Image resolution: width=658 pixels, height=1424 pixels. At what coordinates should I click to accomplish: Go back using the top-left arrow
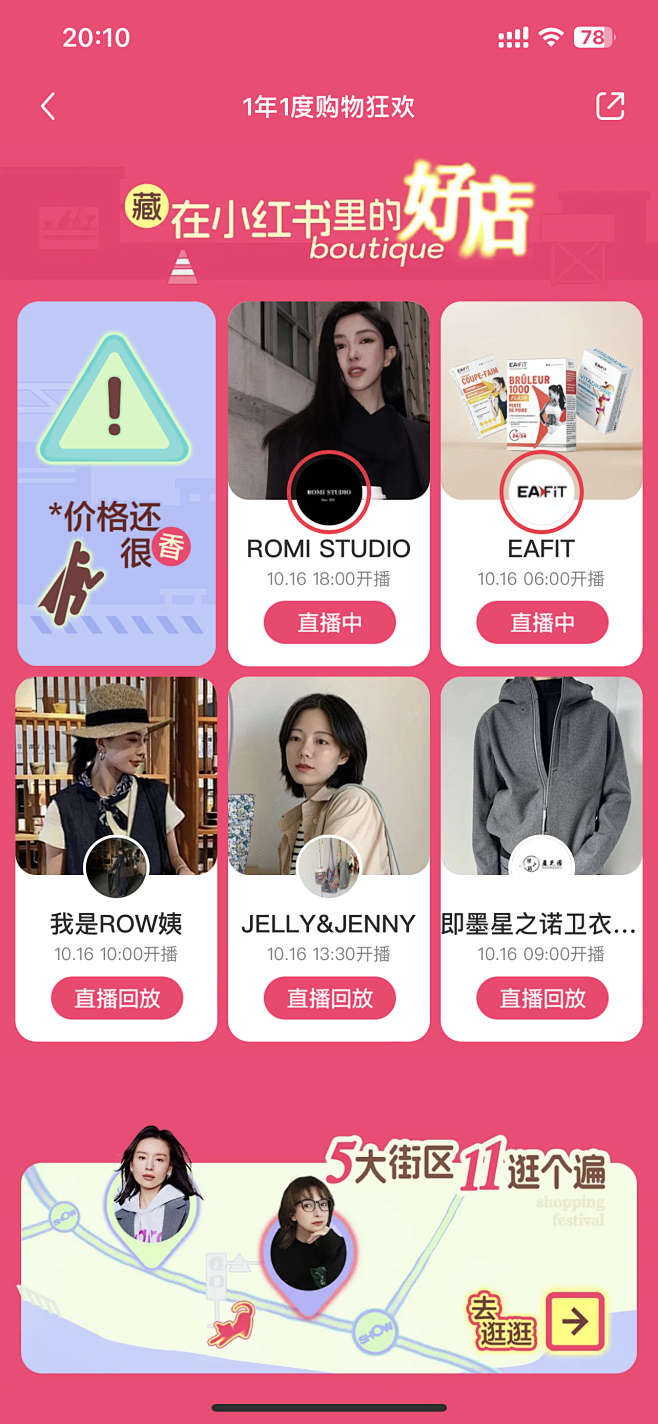(x=47, y=107)
